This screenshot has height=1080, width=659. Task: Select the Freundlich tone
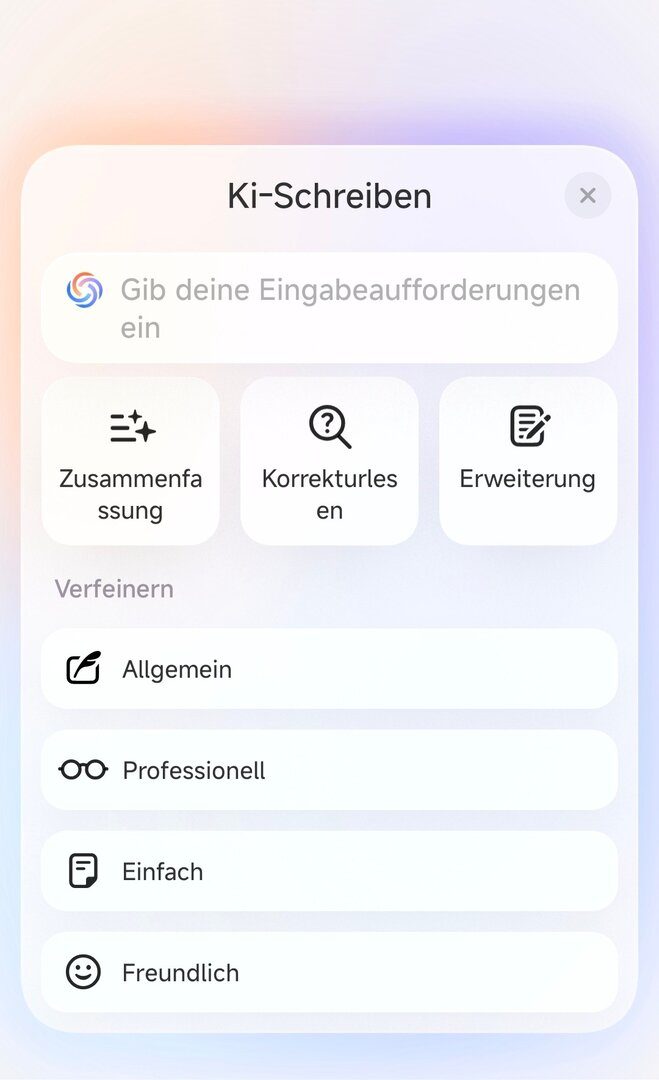pos(329,972)
